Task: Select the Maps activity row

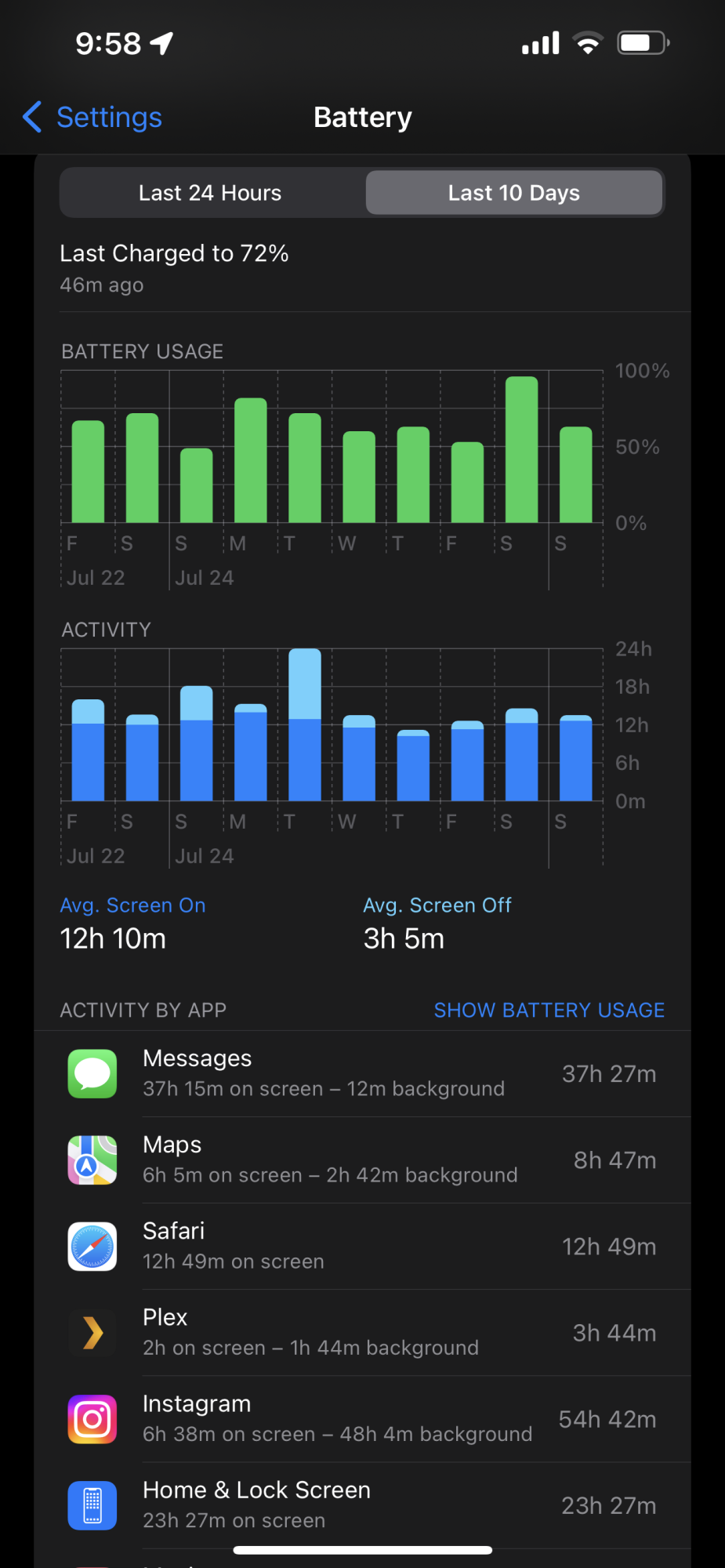Action: [x=362, y=1160]
